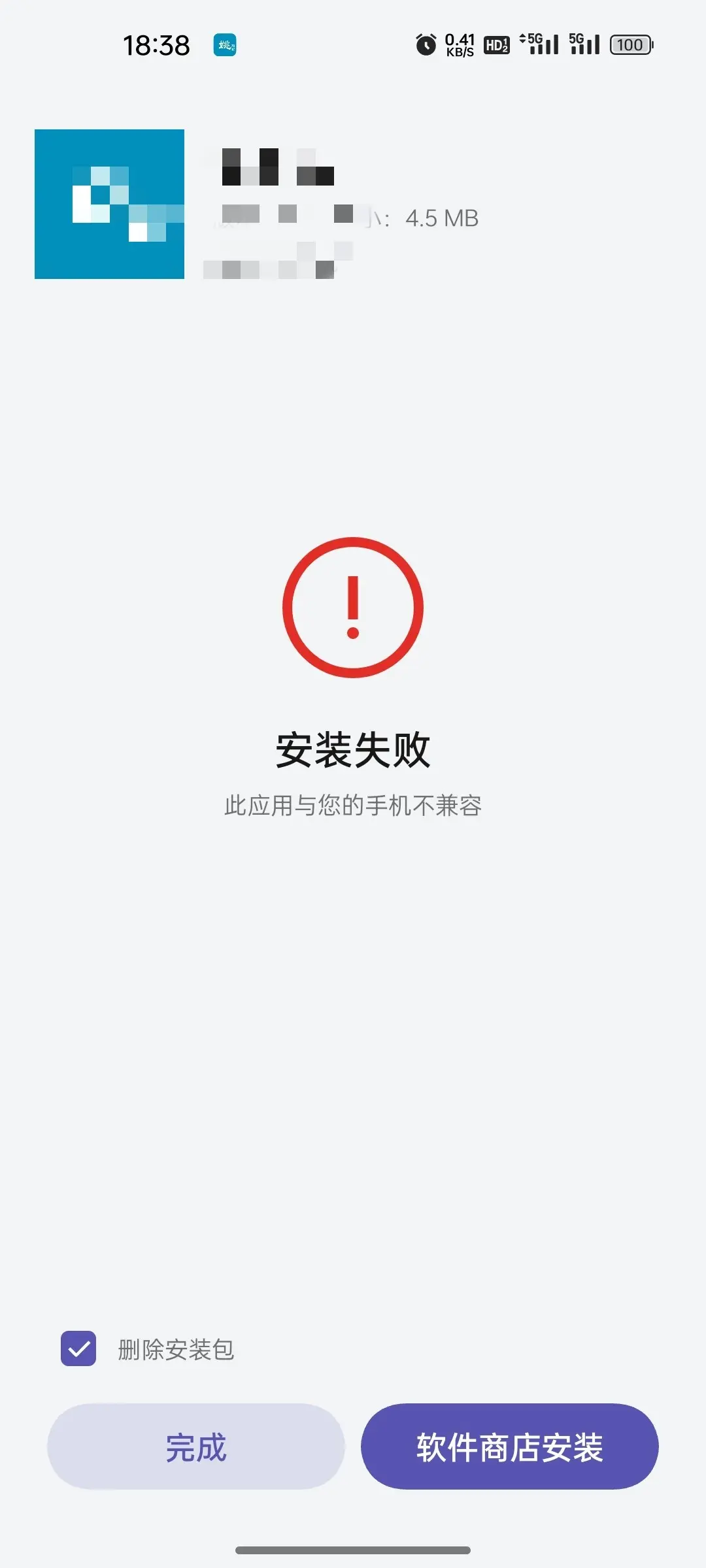Tap the blue app notification icon in status bar

click(222, 44)
